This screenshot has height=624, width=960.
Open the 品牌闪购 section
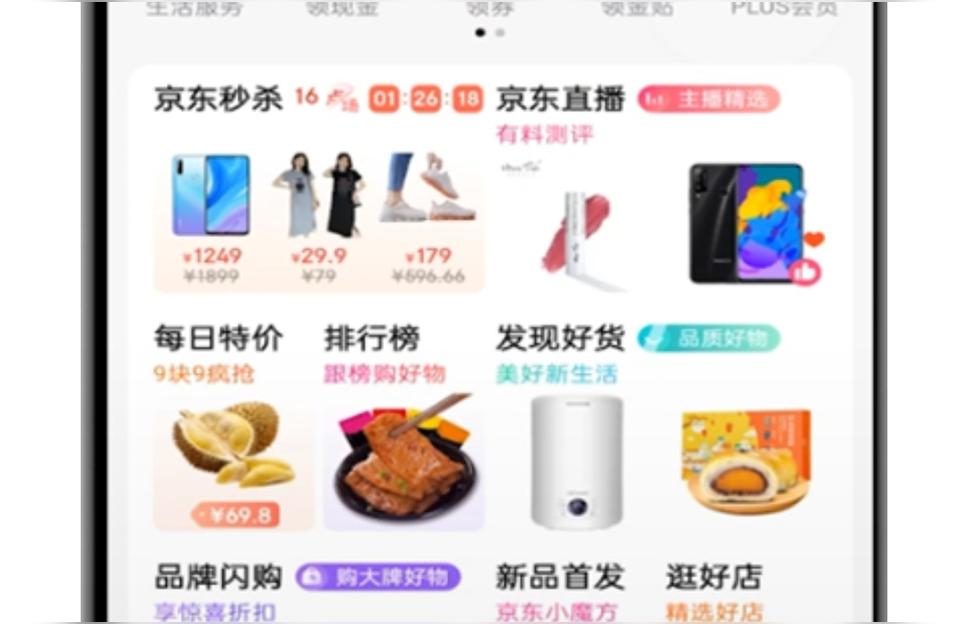click(x=219, y=577)
